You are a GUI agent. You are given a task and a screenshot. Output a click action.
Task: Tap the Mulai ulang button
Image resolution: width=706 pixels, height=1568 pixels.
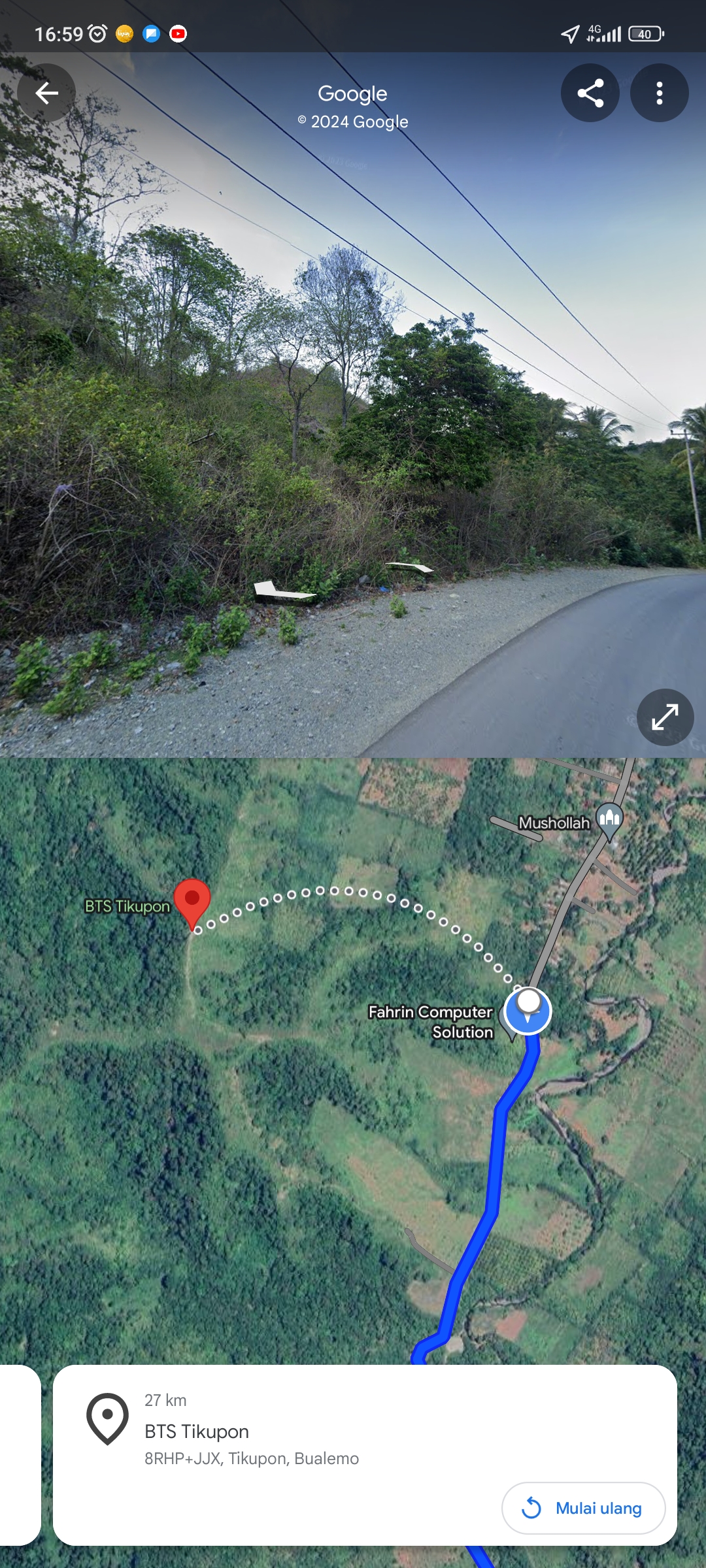pyautogui.click(x=583, y=1508)
